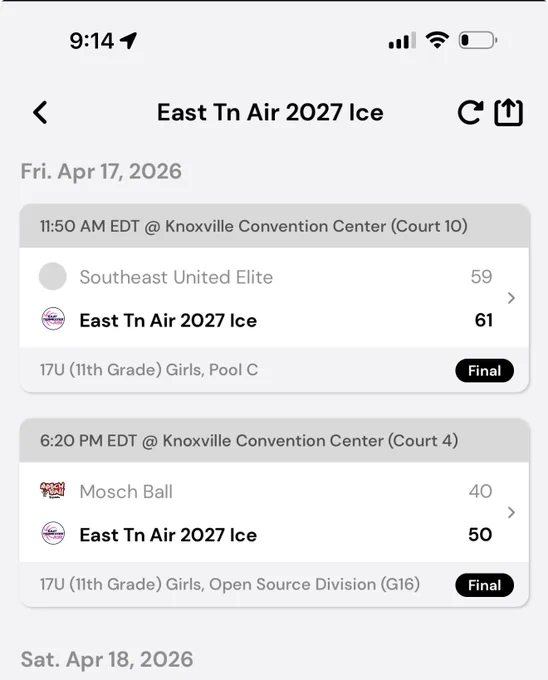Share the East Tn Air 2027 Ice page
The width and height of the screenshot is (548, 680).
[509, 112]
